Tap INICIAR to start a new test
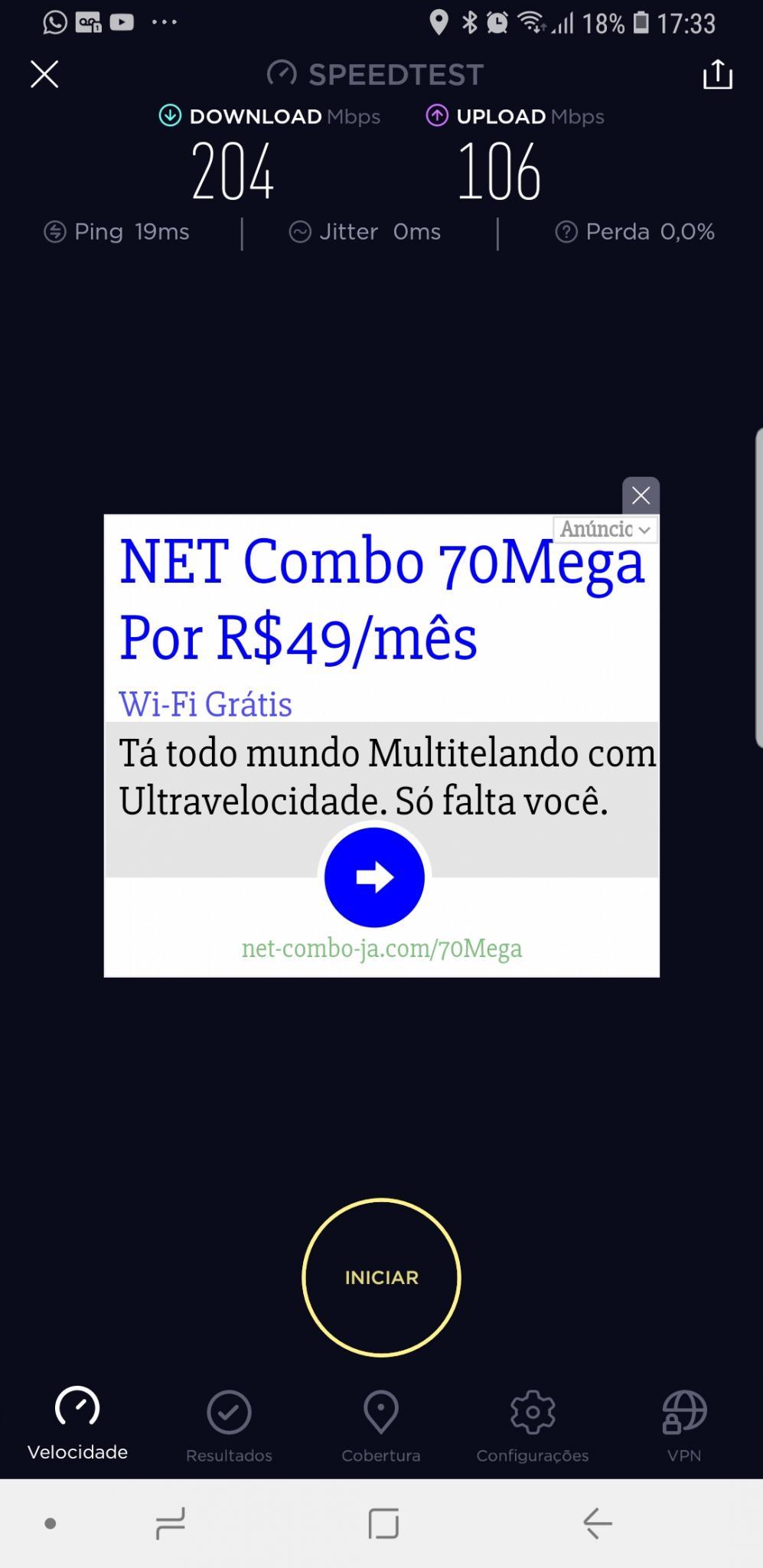This screenshot has width=763, height=1568. pyautogui.click(x=381, y=1277)
